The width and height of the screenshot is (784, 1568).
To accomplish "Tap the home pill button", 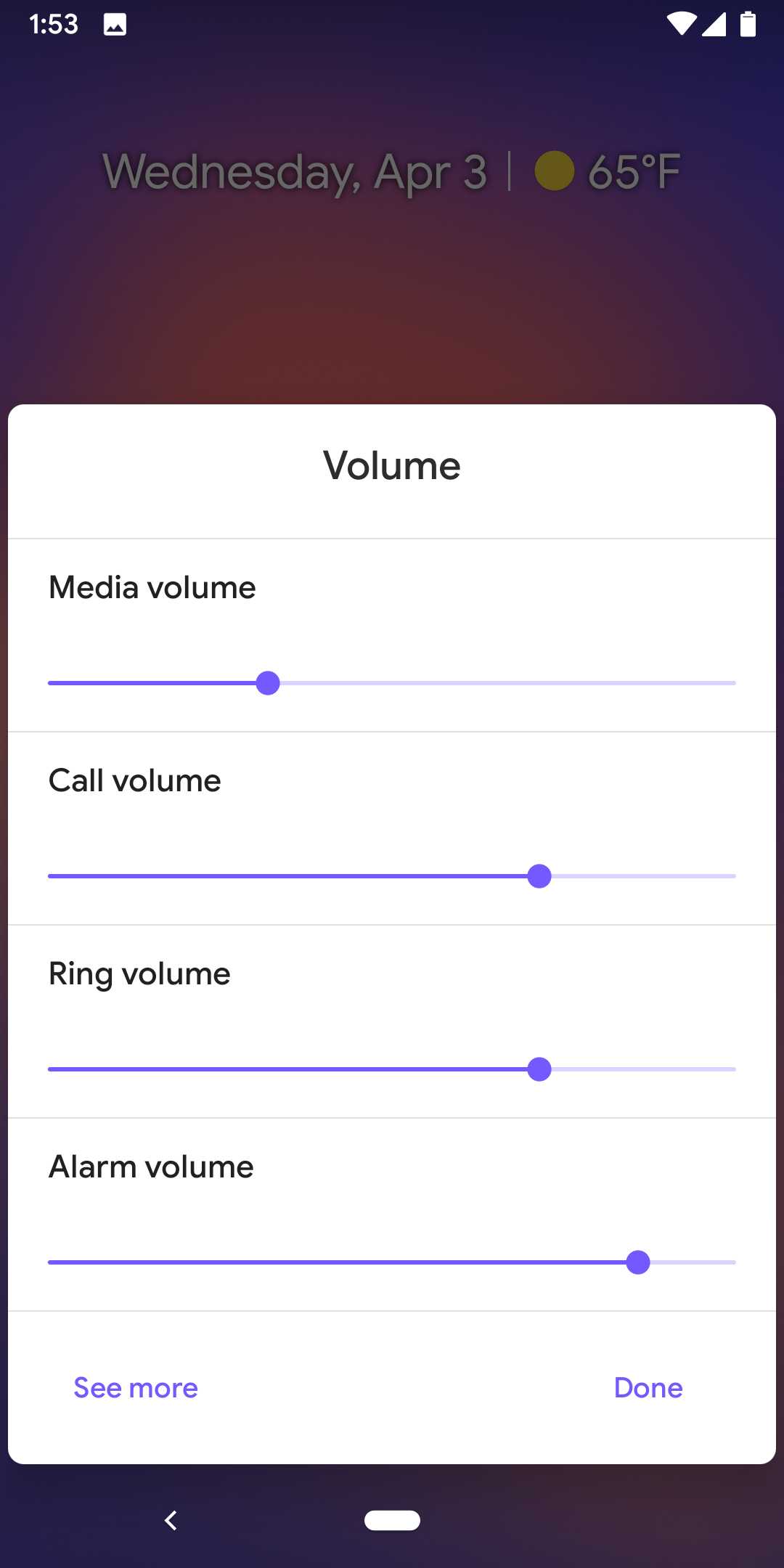I will [x=392, y=1520].
